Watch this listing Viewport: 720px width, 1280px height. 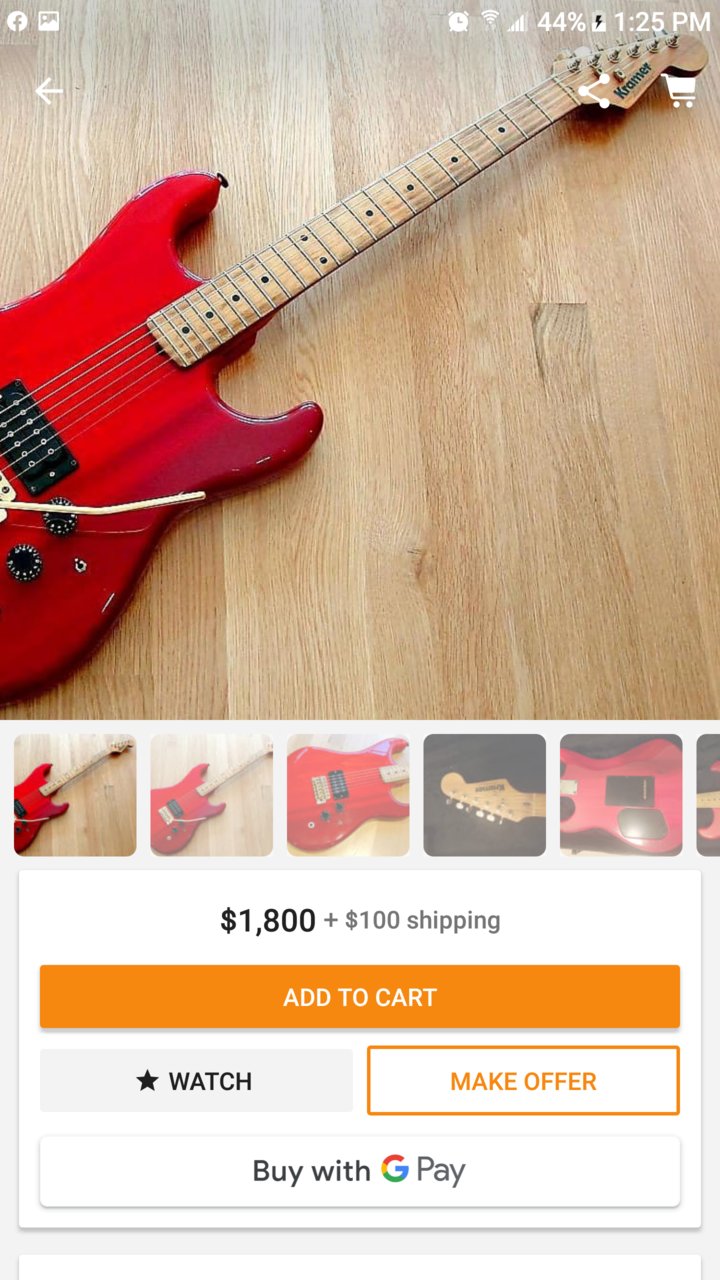click(196, 1081)
